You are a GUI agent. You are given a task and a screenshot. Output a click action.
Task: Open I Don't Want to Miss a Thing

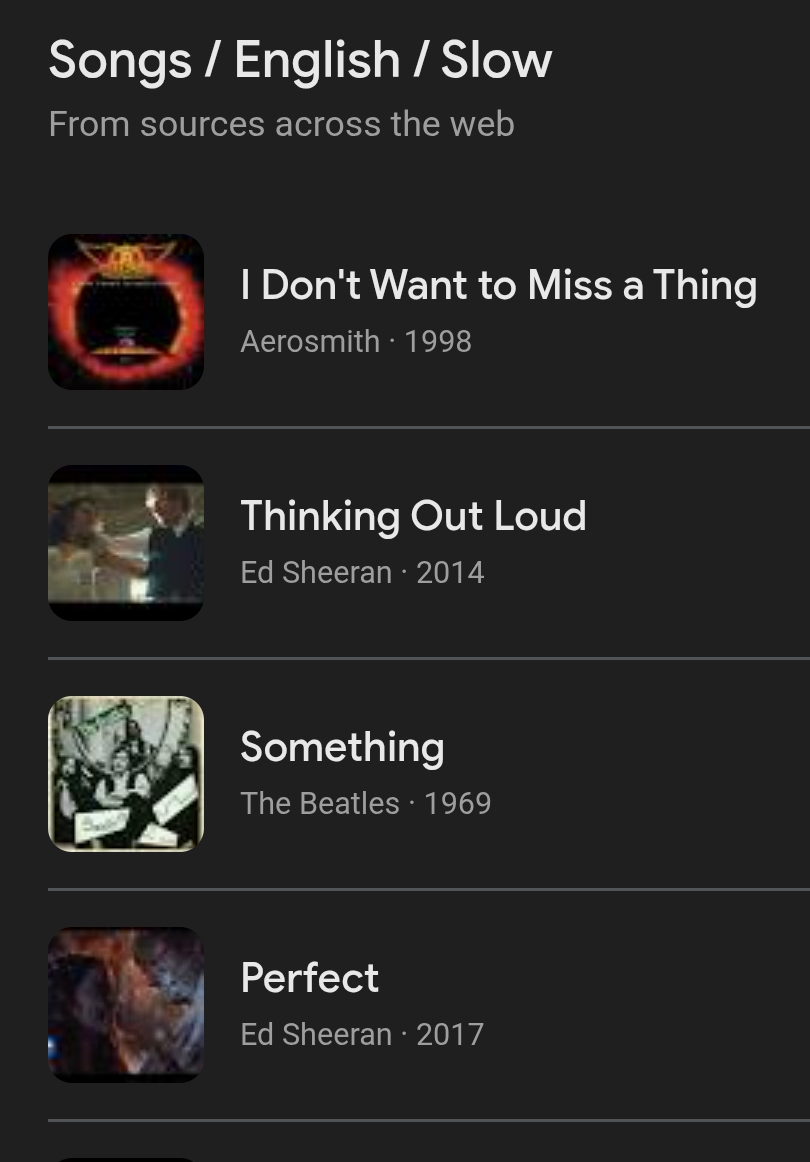[498, 287]
